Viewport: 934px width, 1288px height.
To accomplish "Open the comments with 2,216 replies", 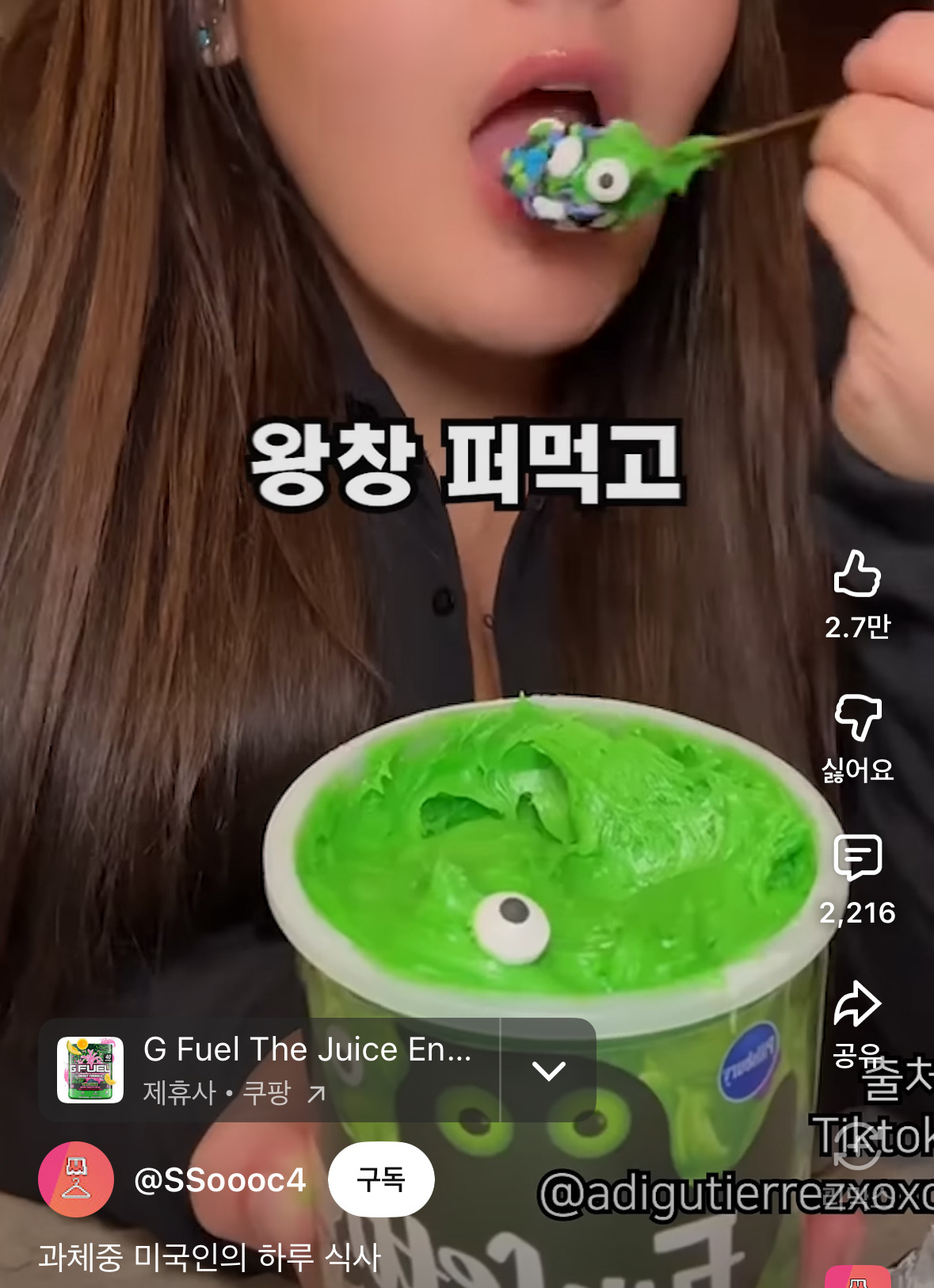I will tap(857, 858).
